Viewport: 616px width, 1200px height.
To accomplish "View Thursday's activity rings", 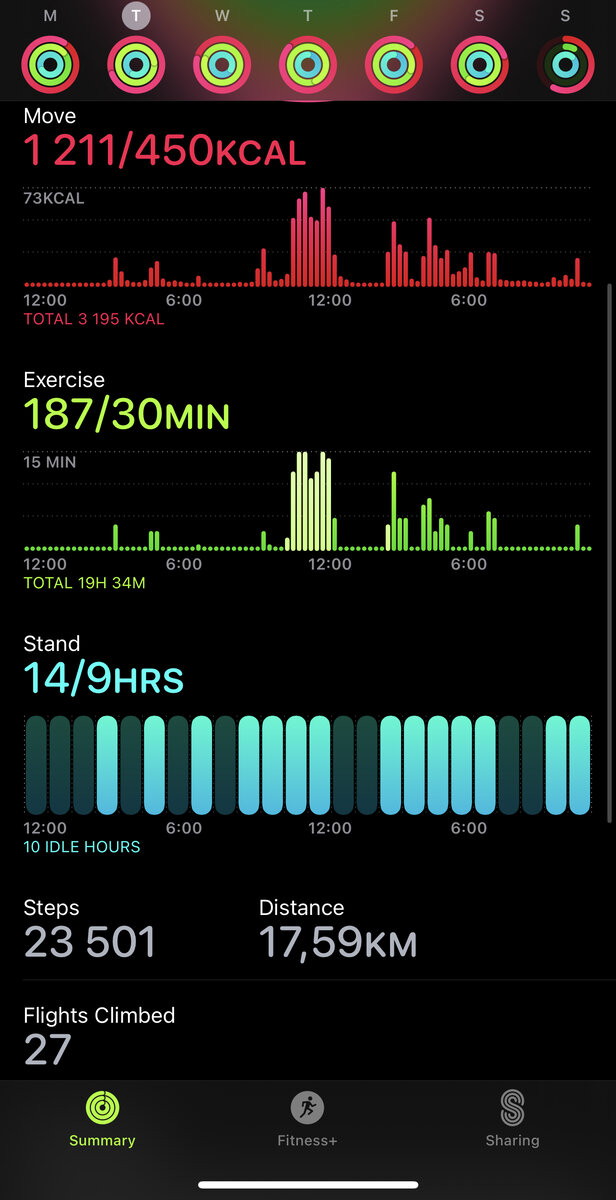I will point(308,65).
